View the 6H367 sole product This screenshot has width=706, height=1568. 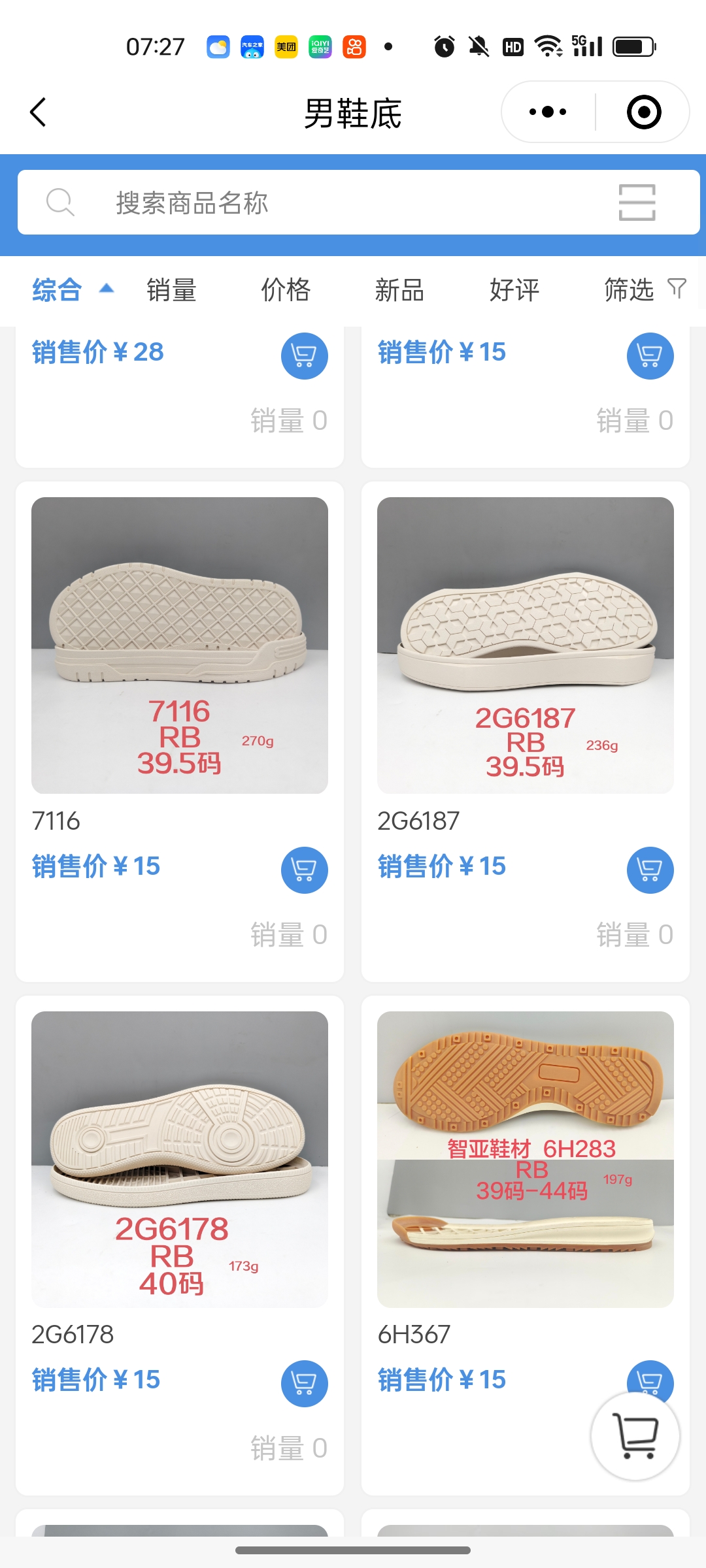point(526,1159)
